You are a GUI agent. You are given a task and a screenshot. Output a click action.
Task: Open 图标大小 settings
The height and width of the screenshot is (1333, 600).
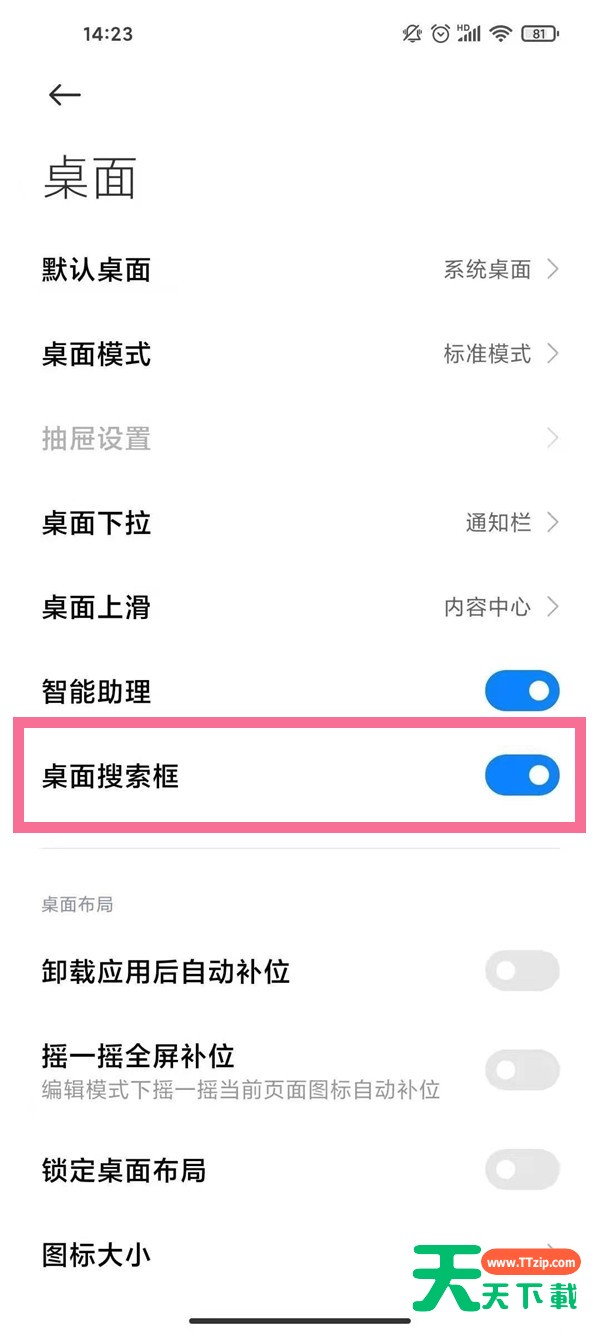(300, 1254)
